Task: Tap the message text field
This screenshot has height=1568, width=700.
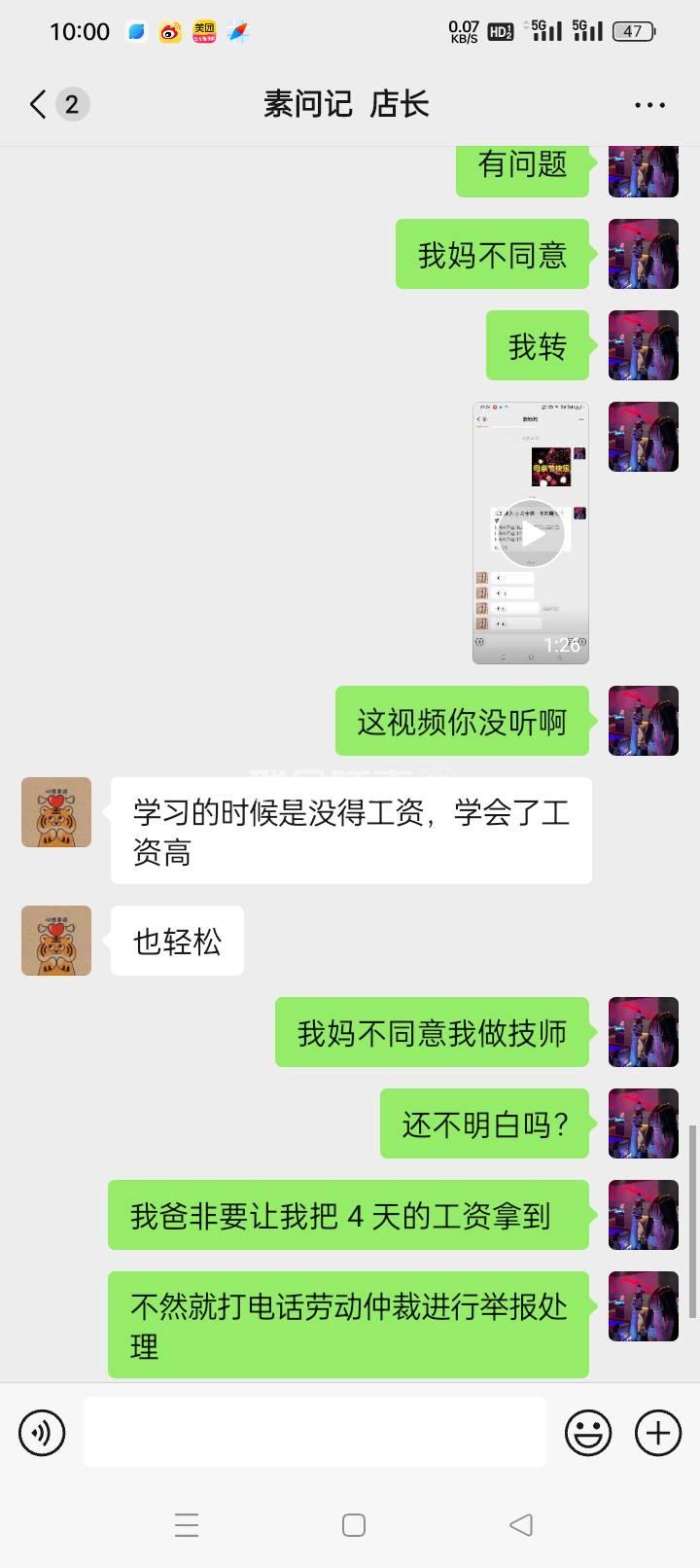Action: pyautogui.click(x=314, y=1432)
